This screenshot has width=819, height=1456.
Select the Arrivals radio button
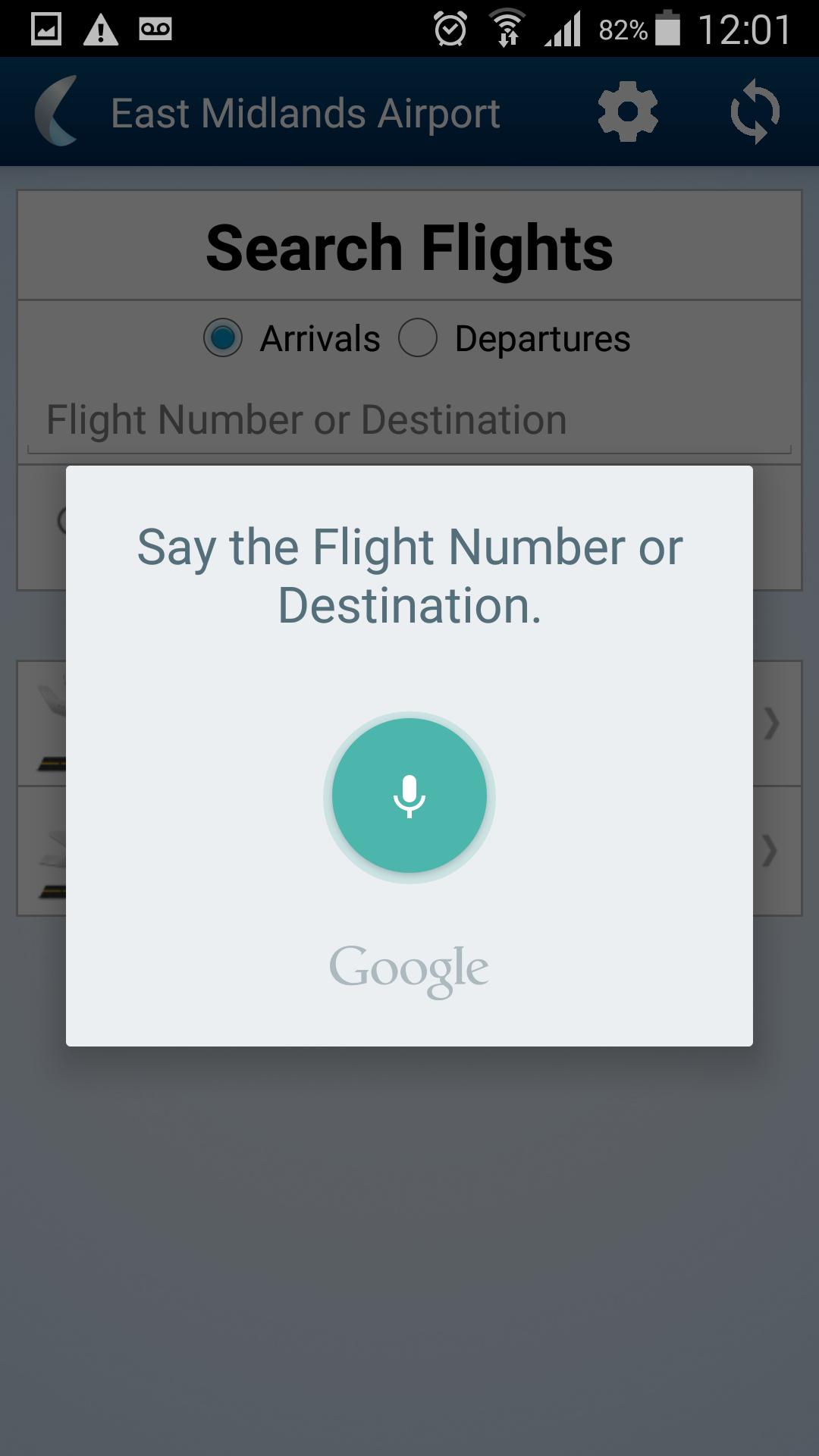[x=223, y=338]
